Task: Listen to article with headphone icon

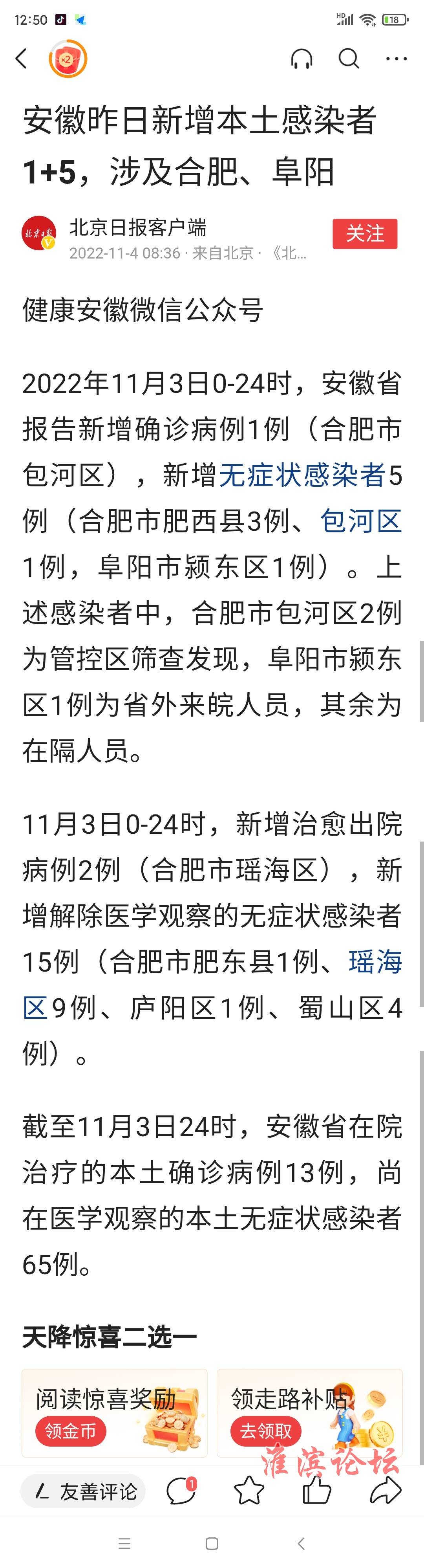Action: pos(302,59)
